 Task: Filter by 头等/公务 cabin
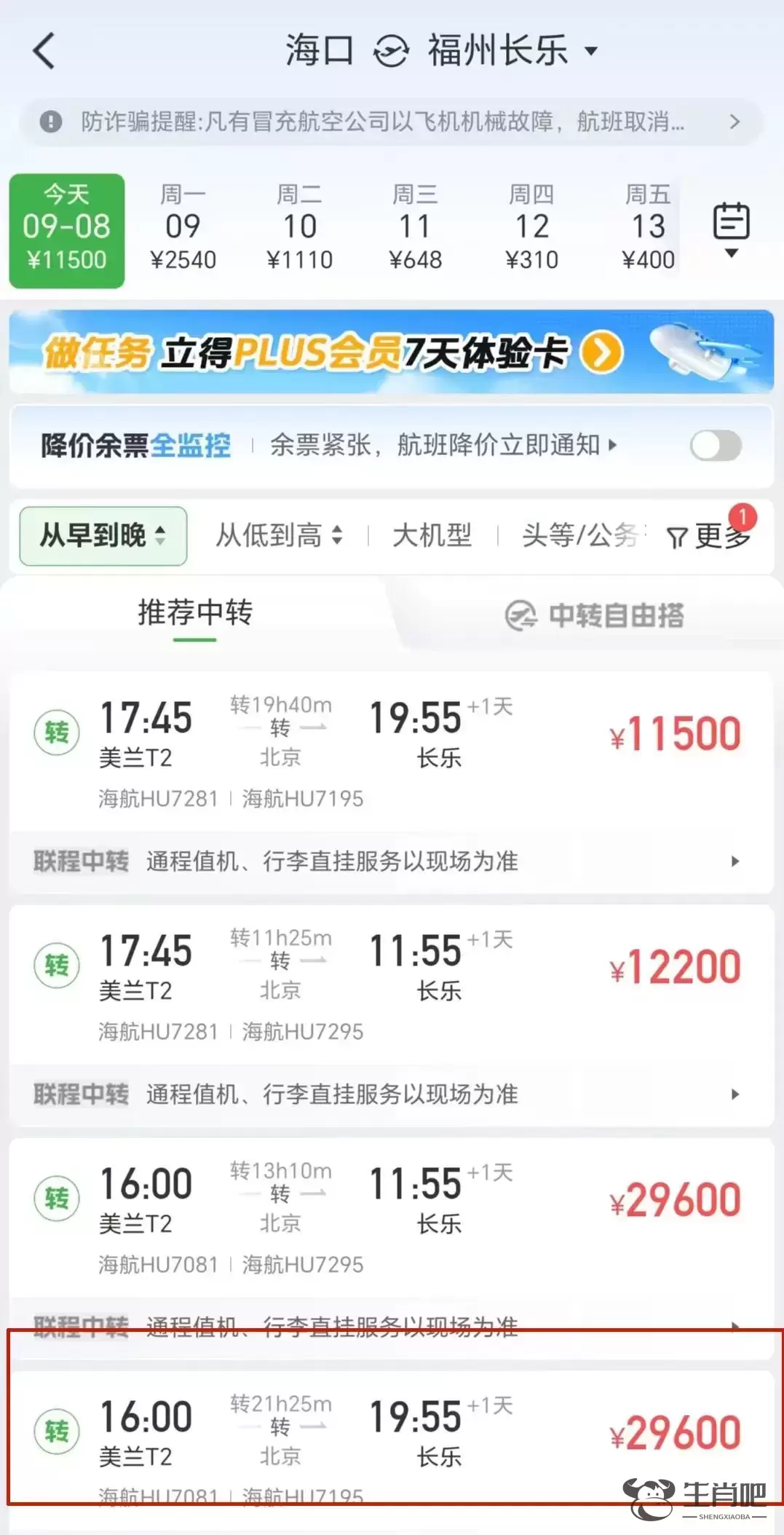580,536
